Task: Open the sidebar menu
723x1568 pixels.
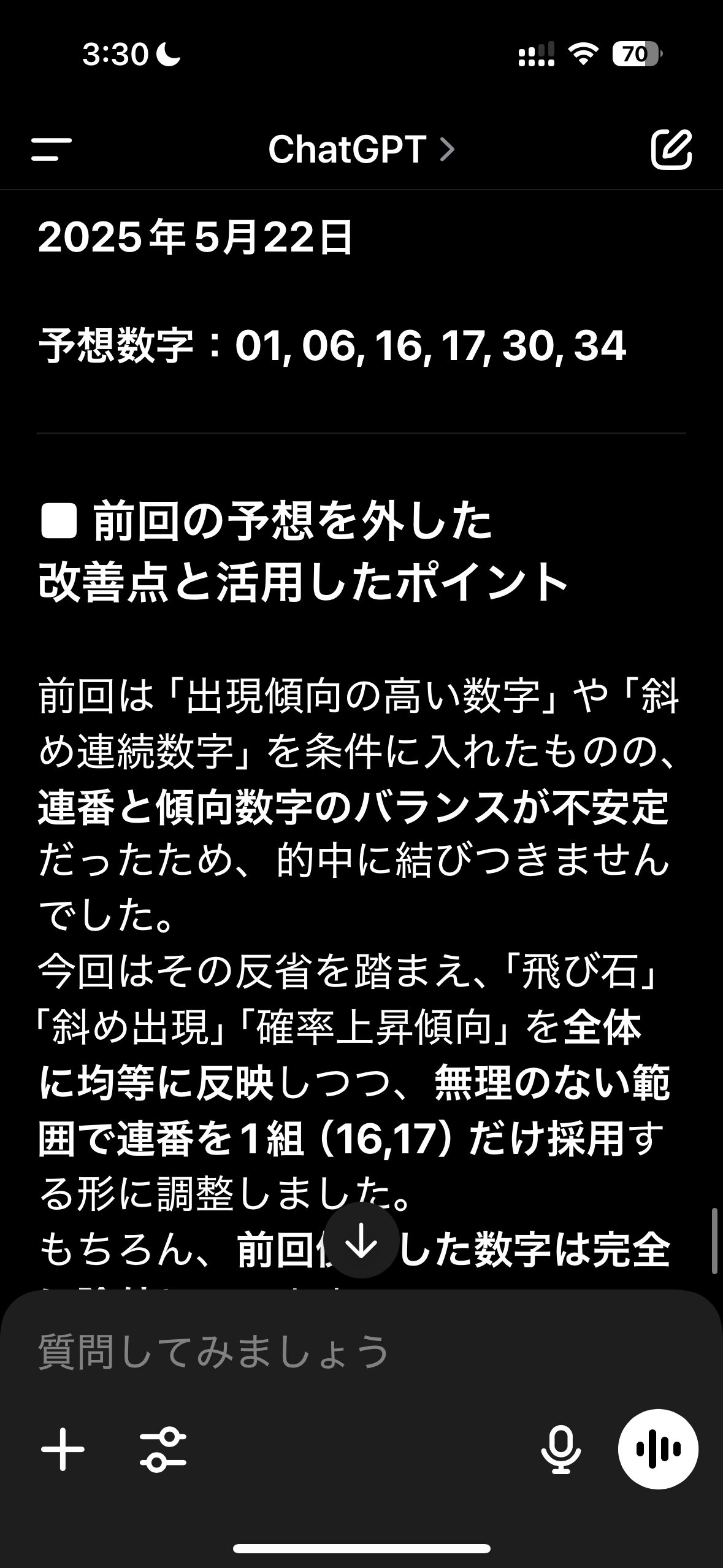Action: (52, 149)
